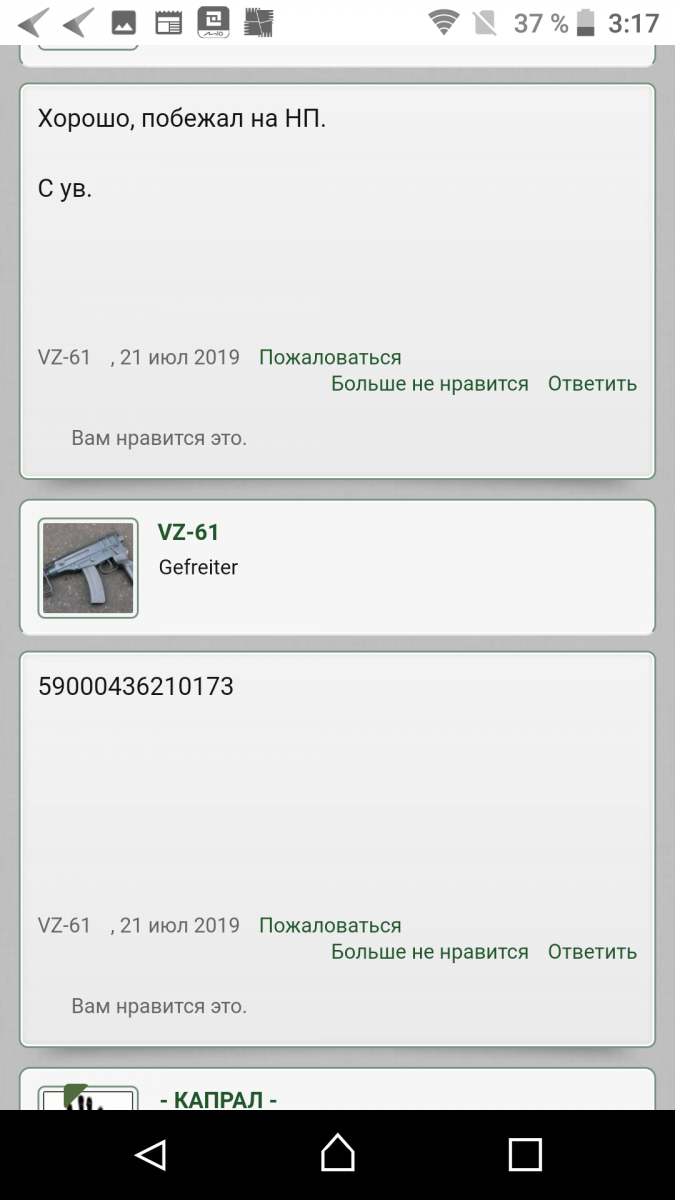This screenshot has width=675, height=1200.
Task: Open the - КАПРАЛ - user profile
Action: pos(218,1099)
